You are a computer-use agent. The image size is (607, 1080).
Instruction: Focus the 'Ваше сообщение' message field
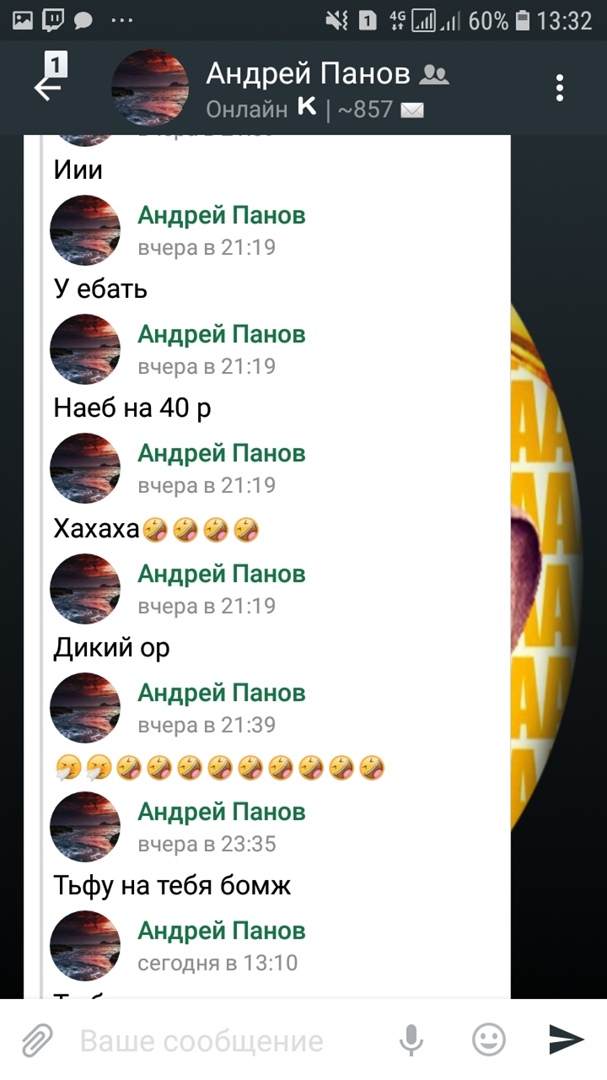(x=220, y=1041)
